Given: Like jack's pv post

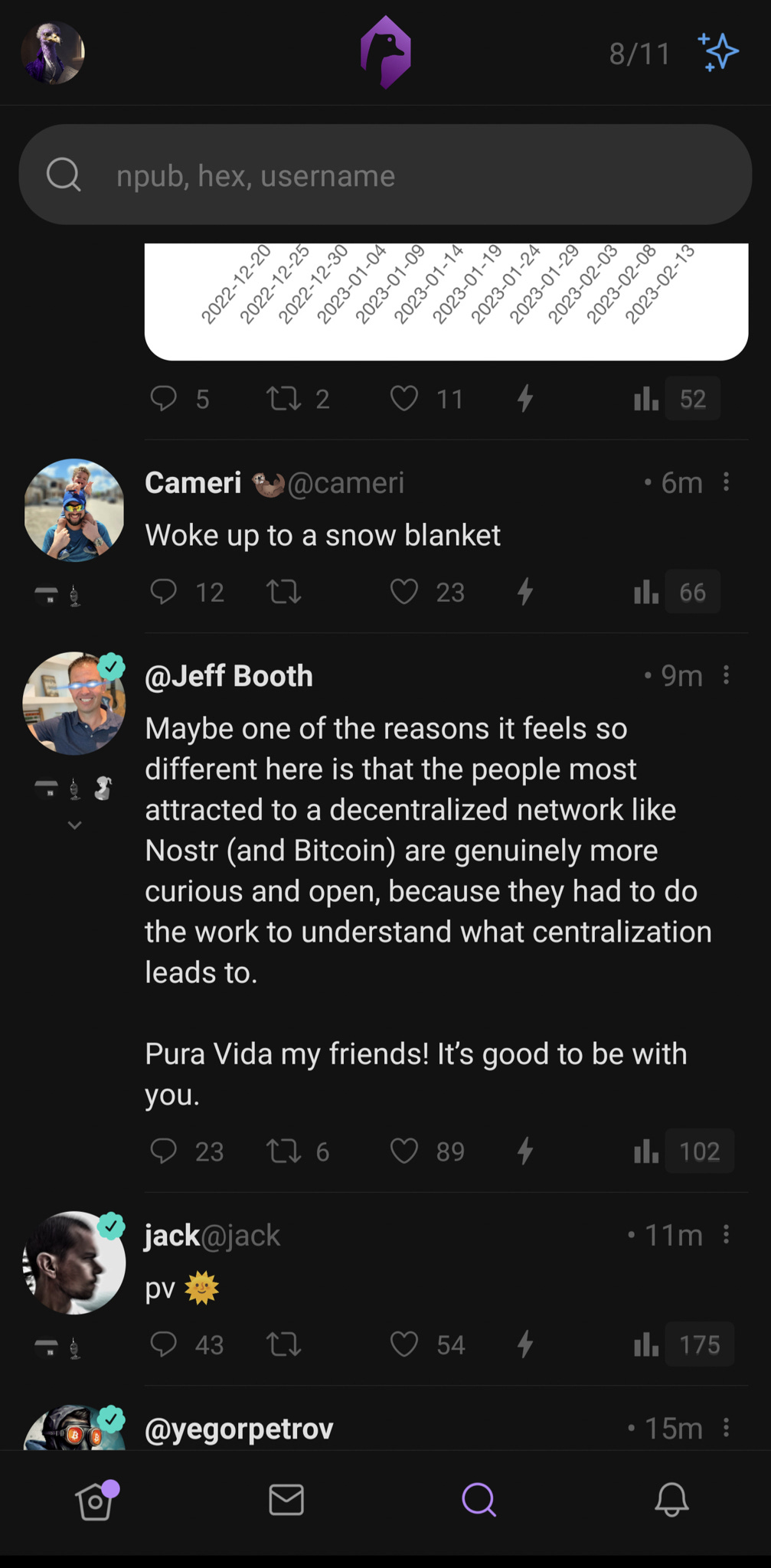Looking at the screenshot, I should tap(404, 1344).
